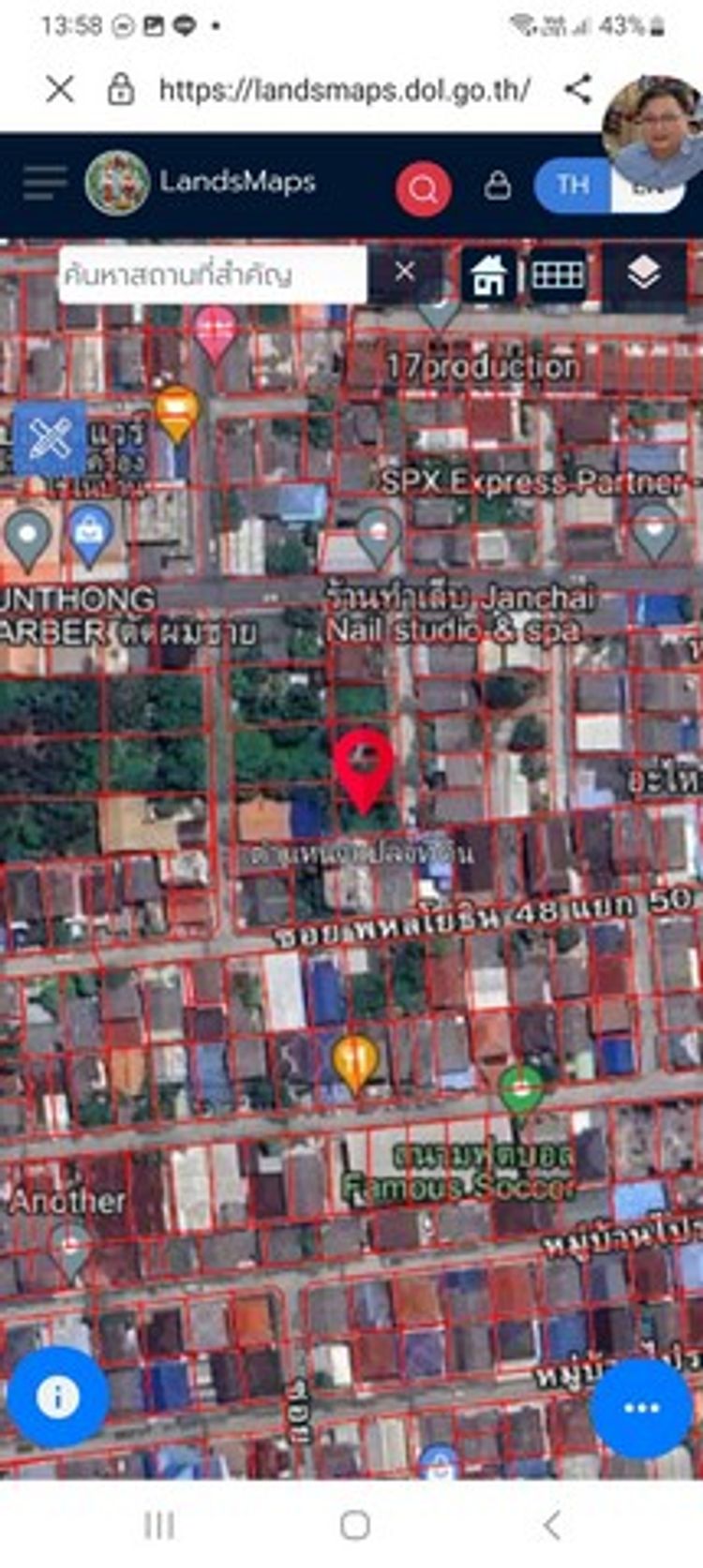Tap the house icon on map toolbar
Screen dimensions: 703x1568
pyautogui.click(x=488, y=274)
